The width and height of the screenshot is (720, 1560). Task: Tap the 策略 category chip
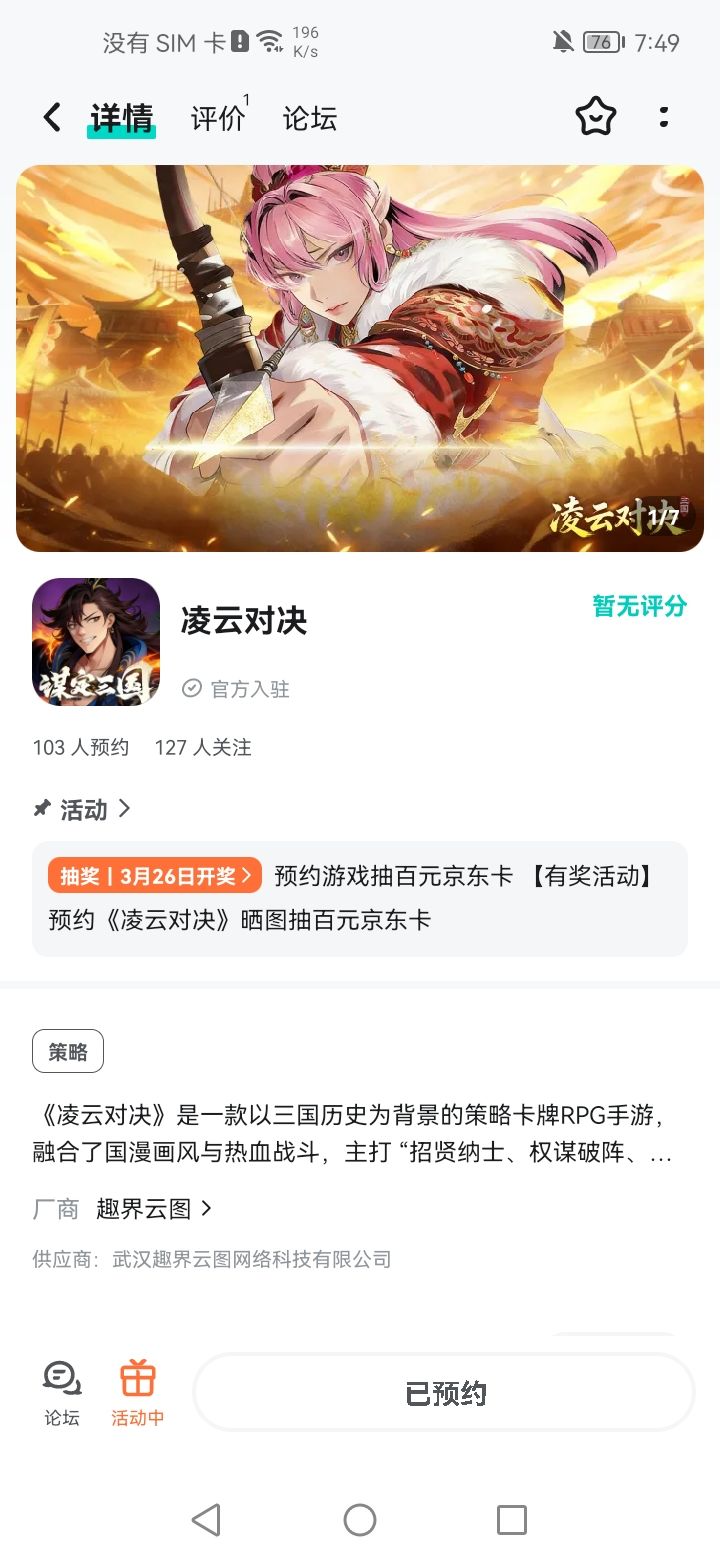pyautogui.click(x=68, y=1051)
